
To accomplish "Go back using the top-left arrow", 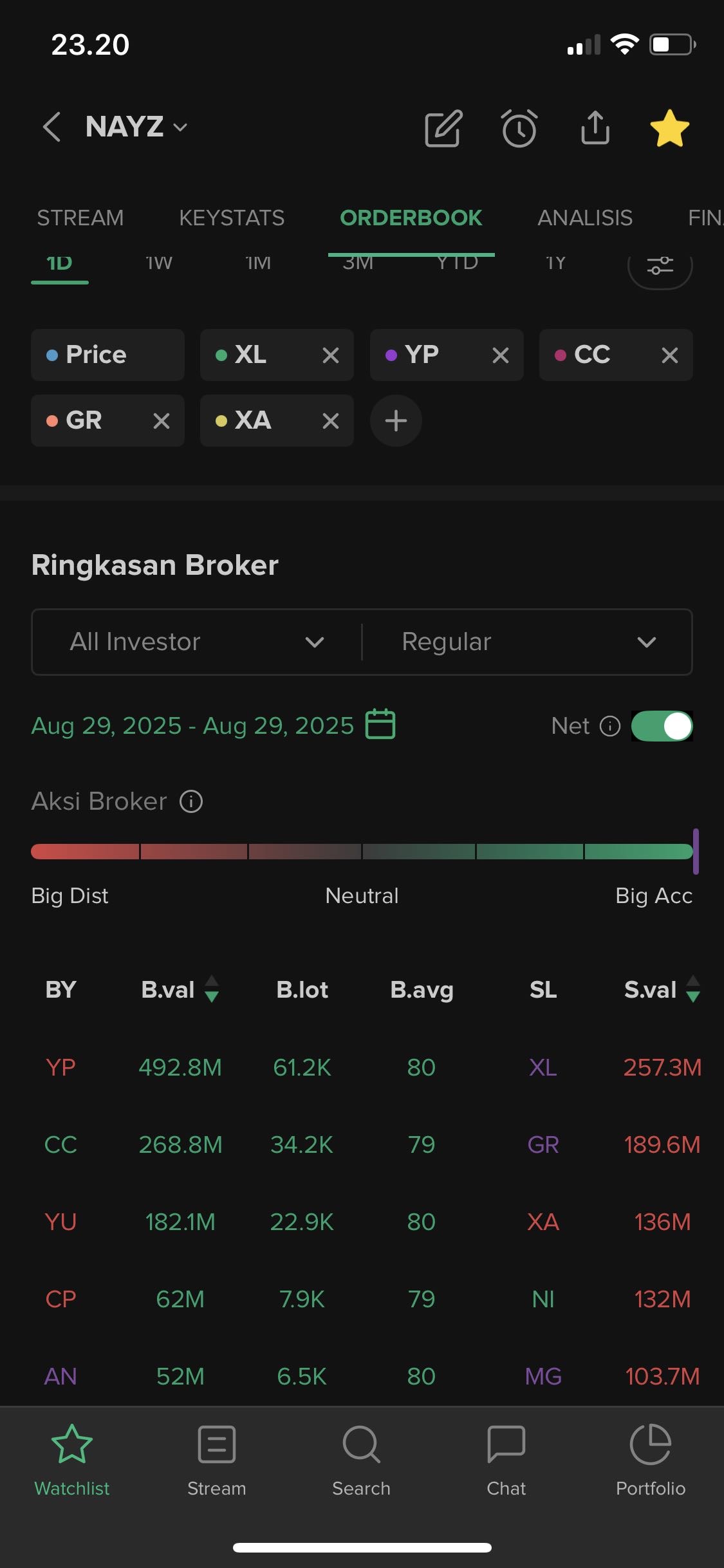I will pyautogui.click(x=51, y=127).
